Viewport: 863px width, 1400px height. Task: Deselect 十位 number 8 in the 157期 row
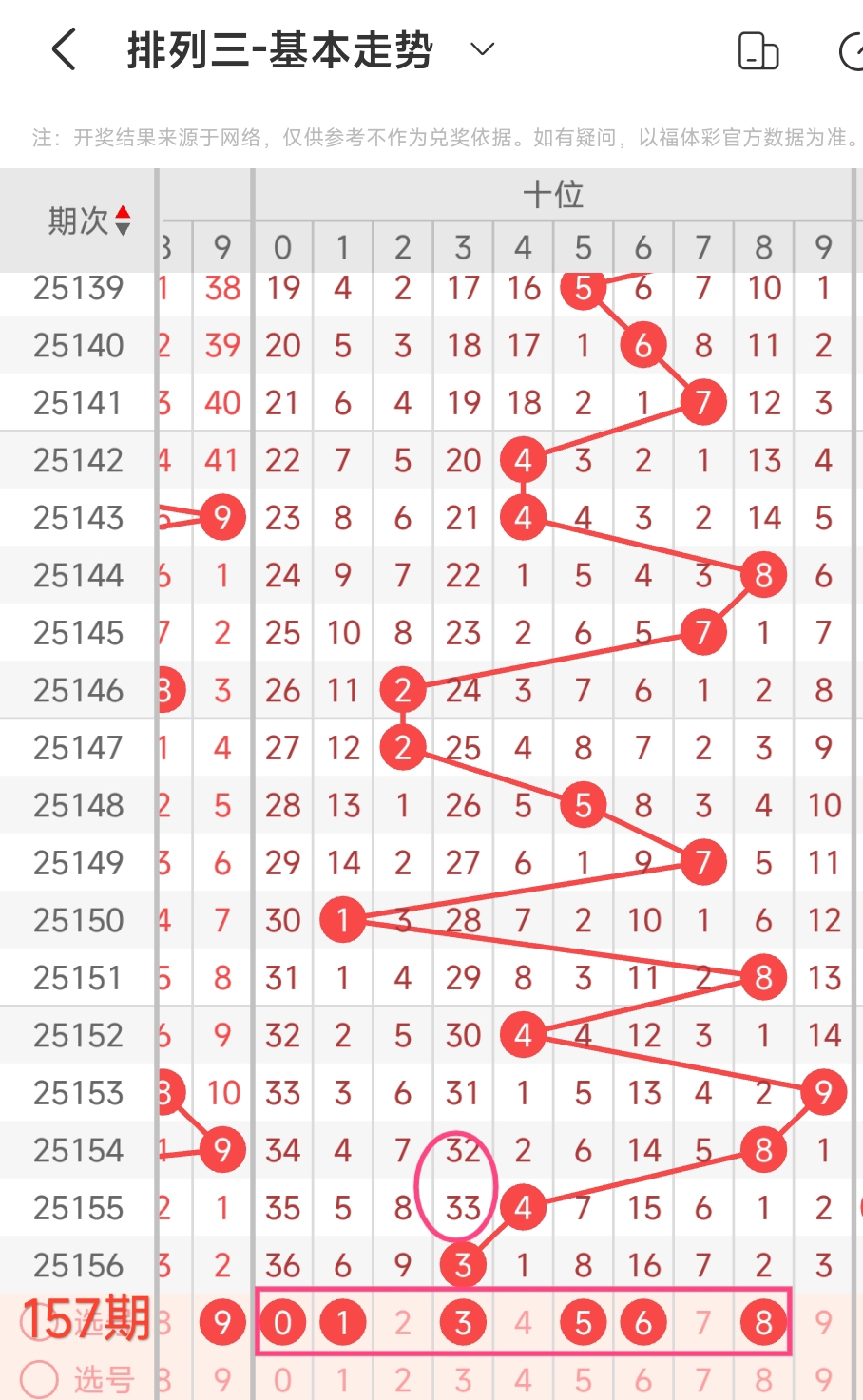click(x=763, y=1322)
